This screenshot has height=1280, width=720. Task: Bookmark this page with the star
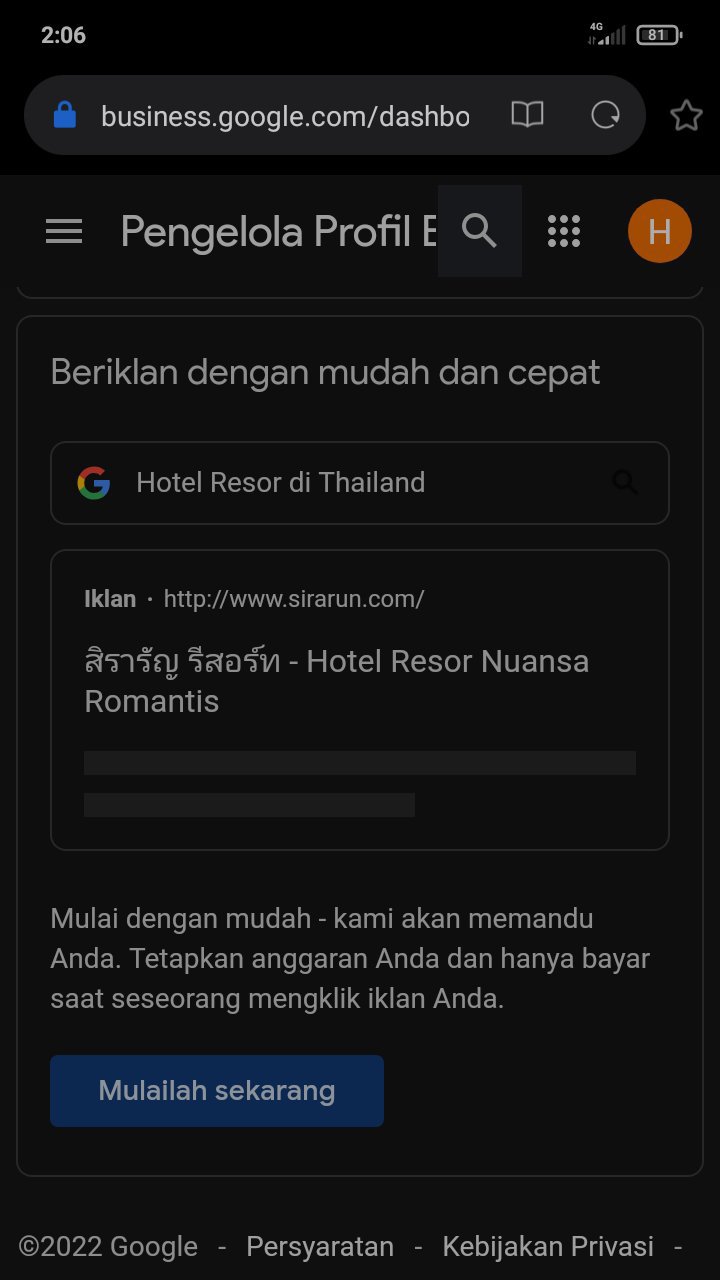[686, 116]
